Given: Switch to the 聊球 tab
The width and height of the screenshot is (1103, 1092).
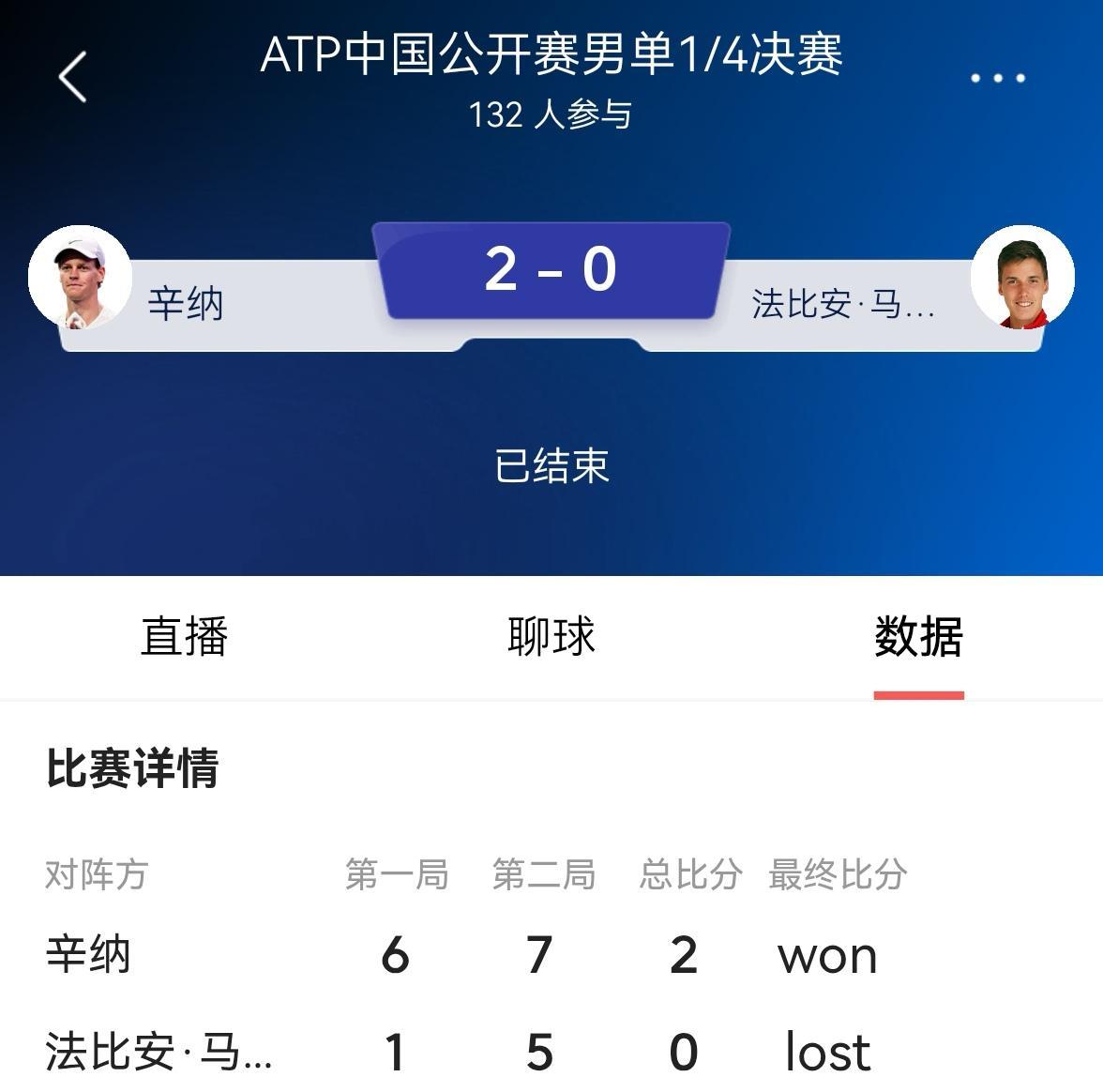Looking at the screenshot, I should (x=551, y=637).
